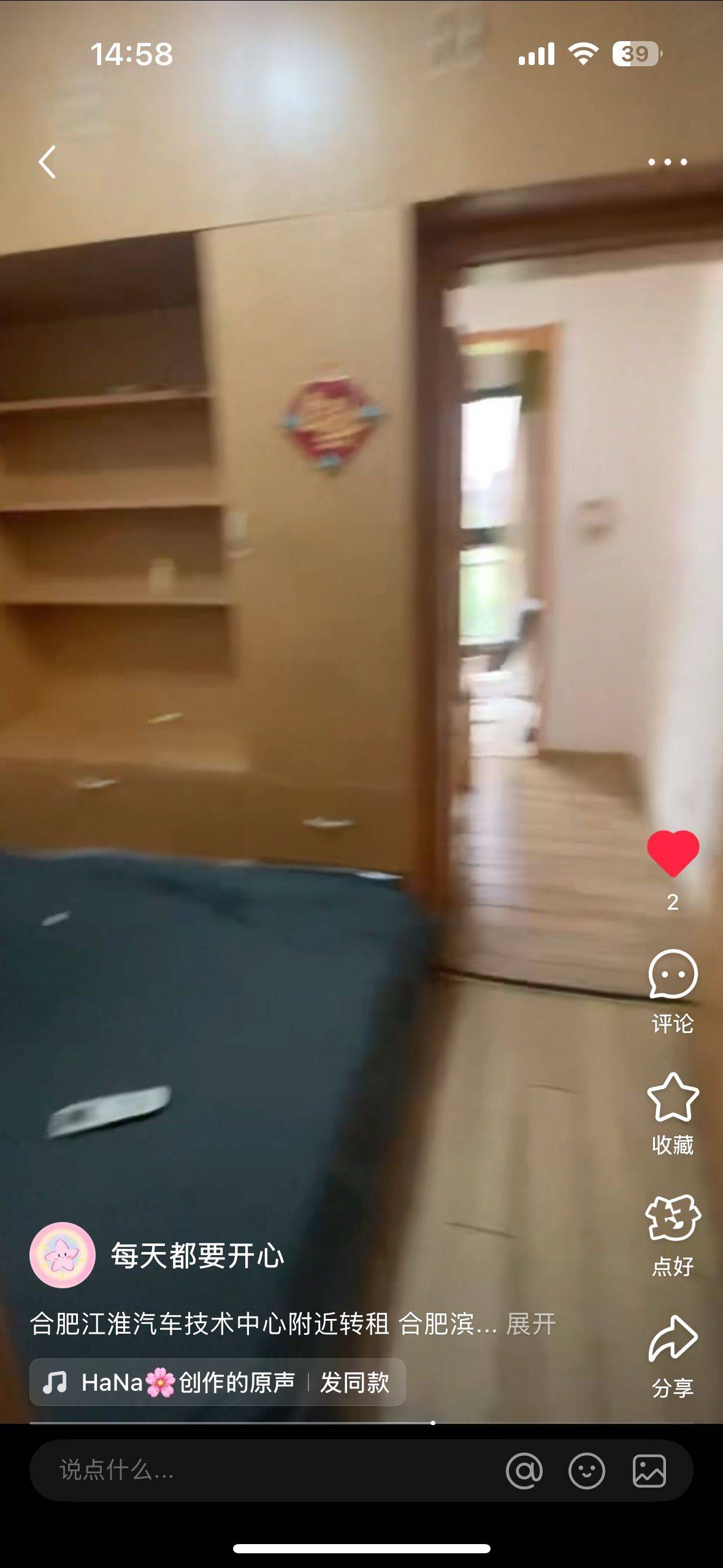Open the three-dot overflow menu
Screen dimensions: 723x1568
[x=668, y=162]
